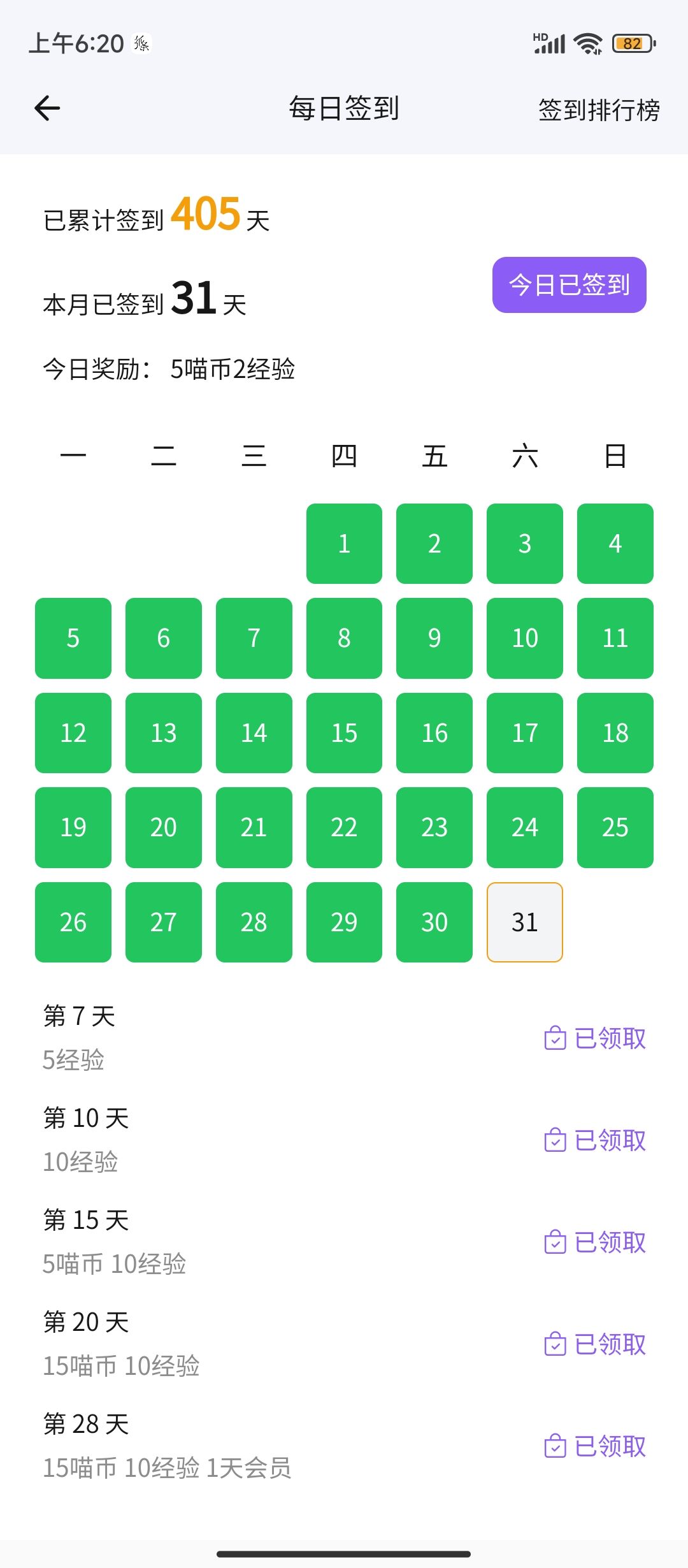Tap 已领取 for the 第 10 天 reward
Viewport: 688px width, 1568px height.
tap(595, 1140)
